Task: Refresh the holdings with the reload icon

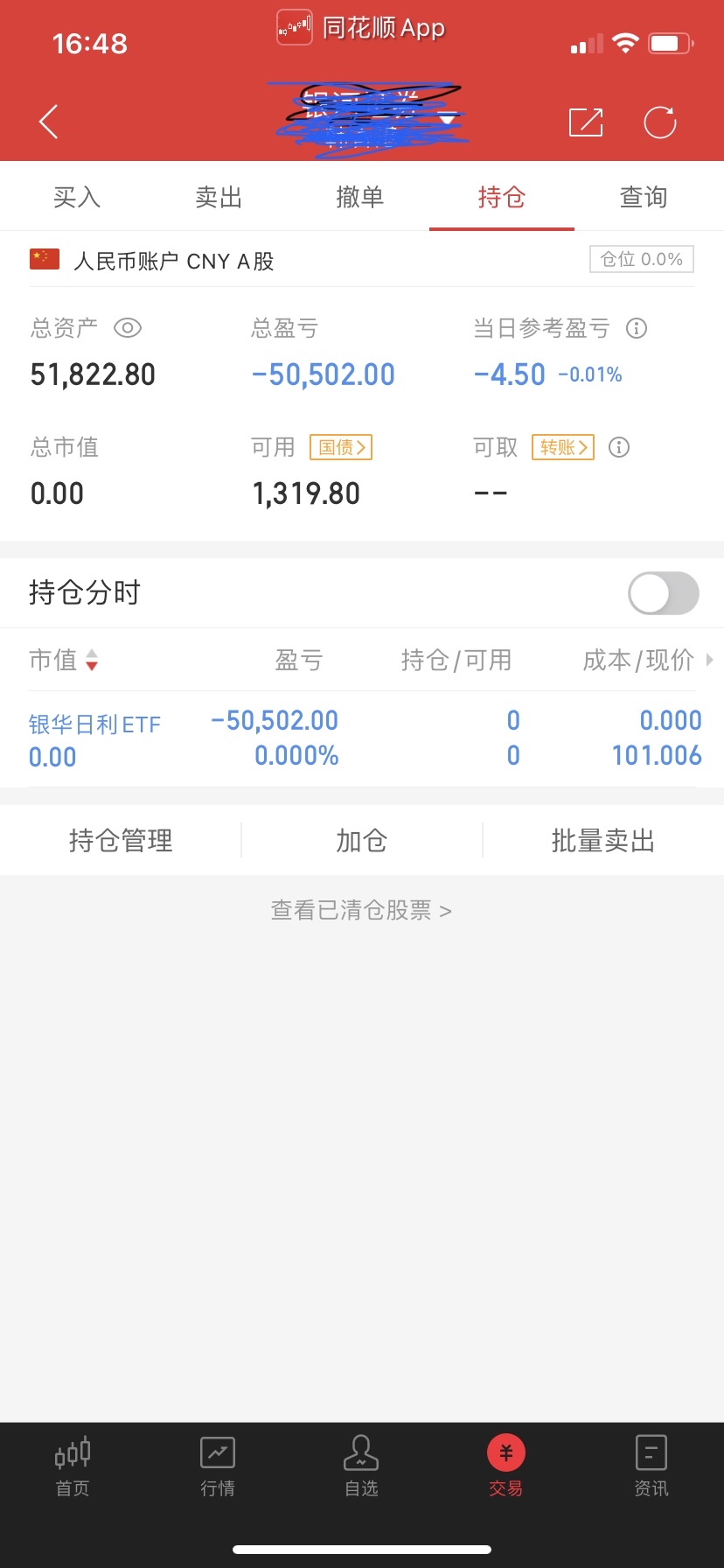Action: tap(660, 122)
